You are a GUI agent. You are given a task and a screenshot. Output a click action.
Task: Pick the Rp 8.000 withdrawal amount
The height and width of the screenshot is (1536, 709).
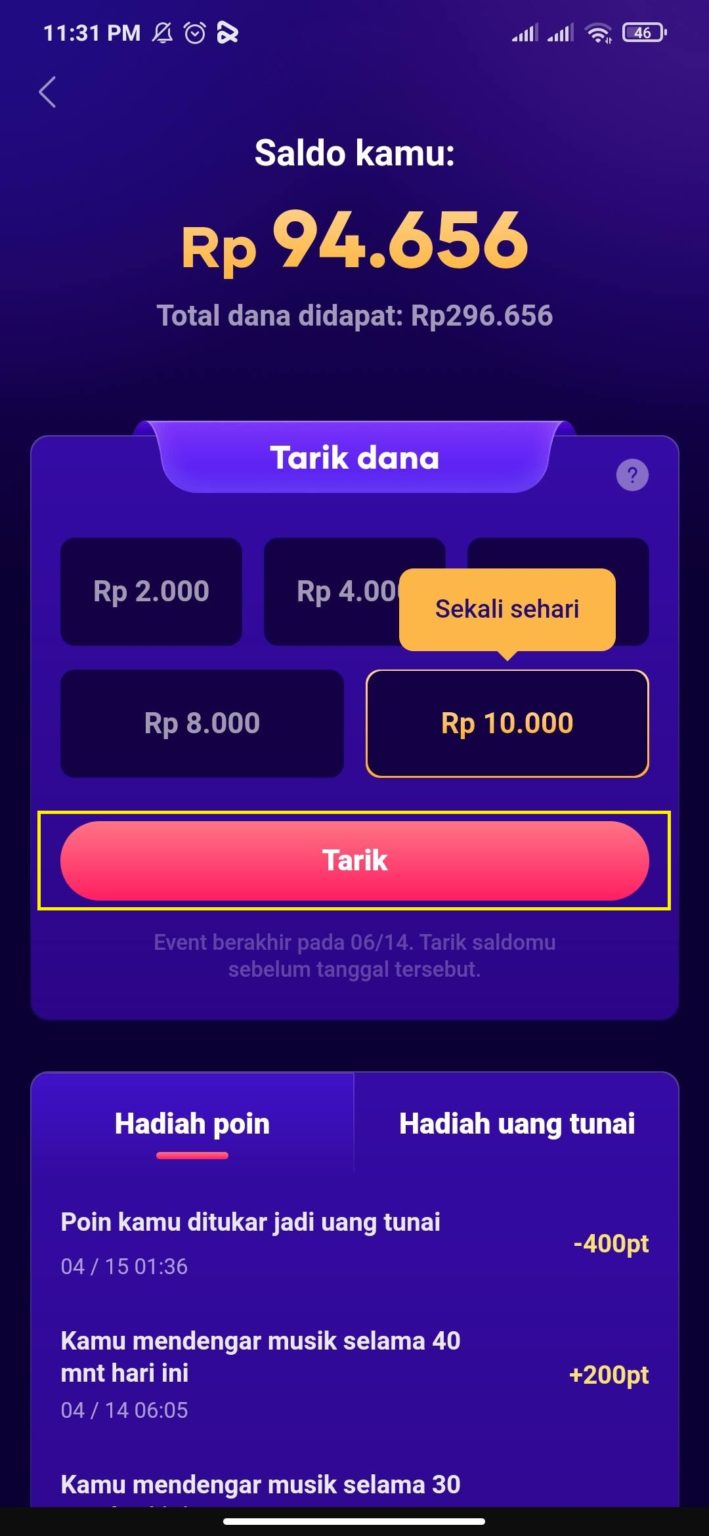(202, 723)
